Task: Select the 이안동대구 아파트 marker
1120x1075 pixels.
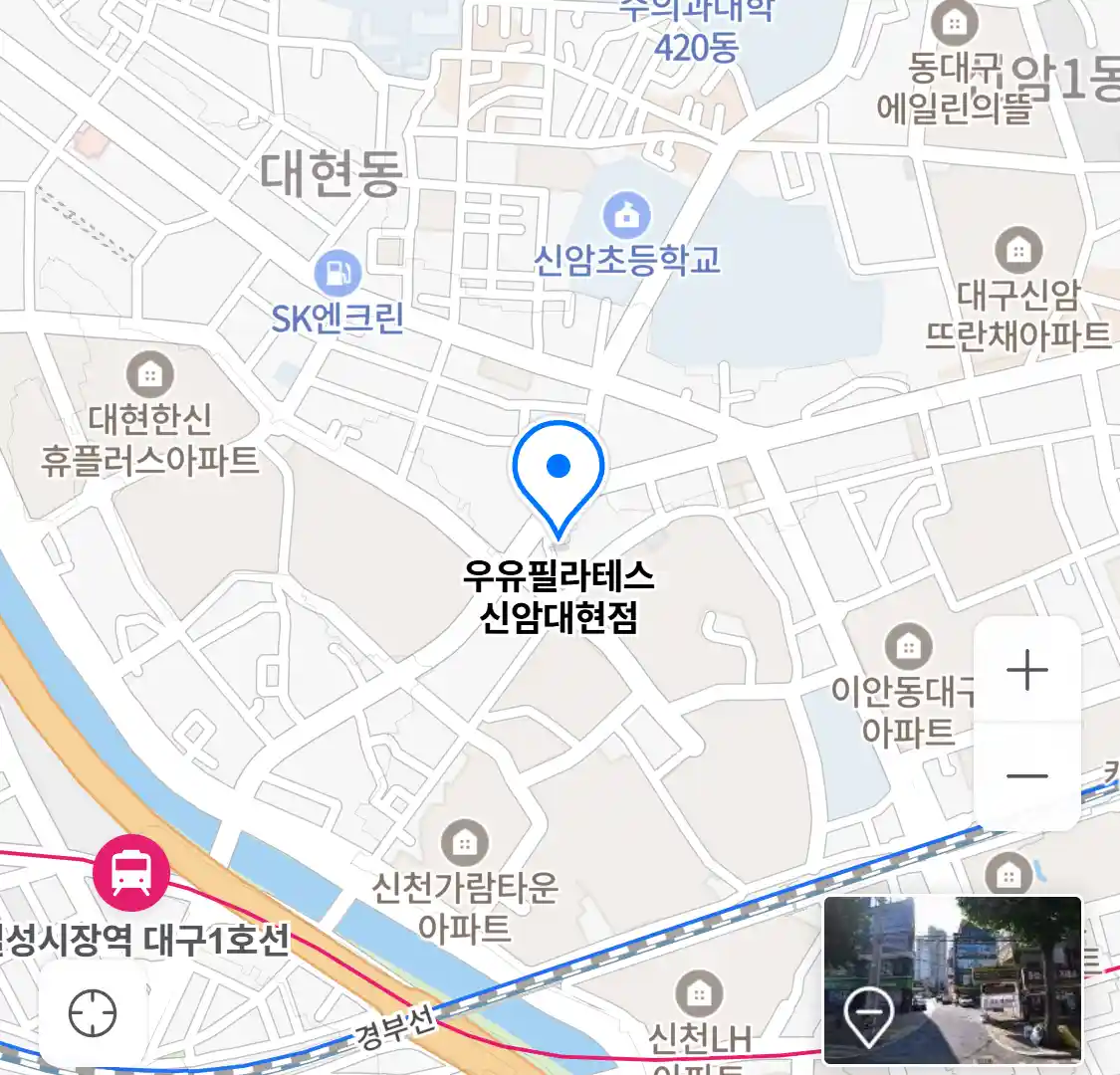Action: coord(908,647)
